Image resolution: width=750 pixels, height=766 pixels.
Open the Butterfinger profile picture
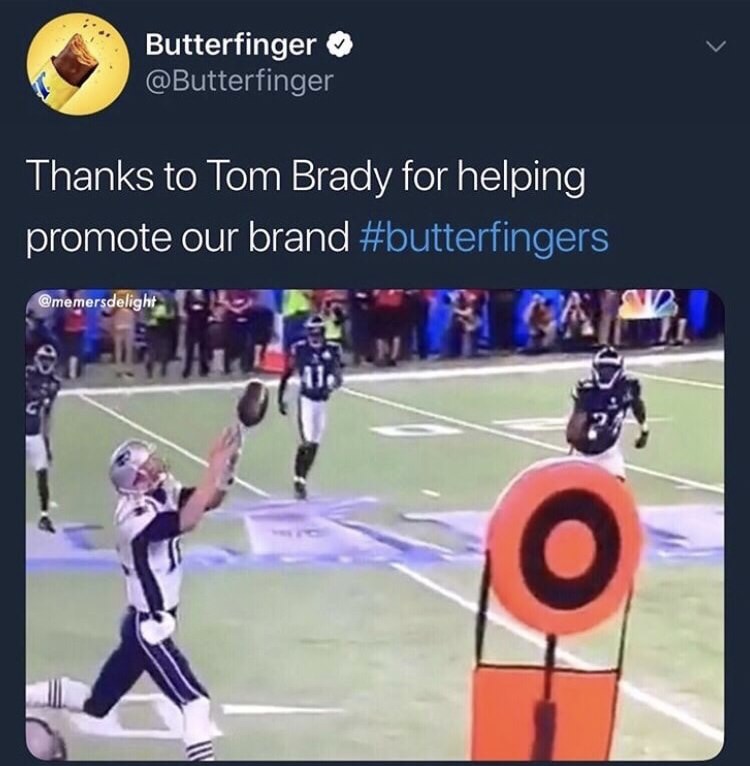click(78, 64)
